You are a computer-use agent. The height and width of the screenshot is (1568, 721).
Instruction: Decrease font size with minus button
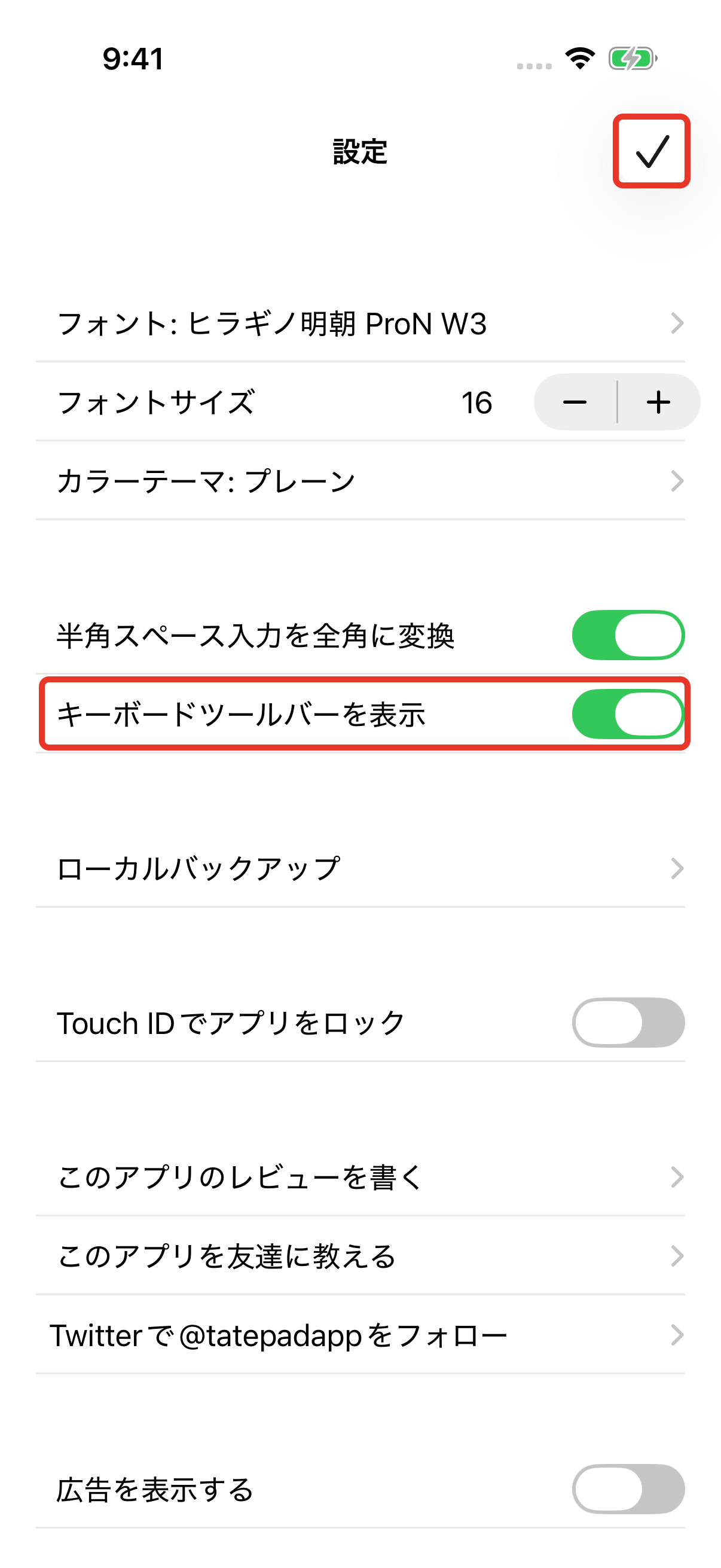point(575,402)
